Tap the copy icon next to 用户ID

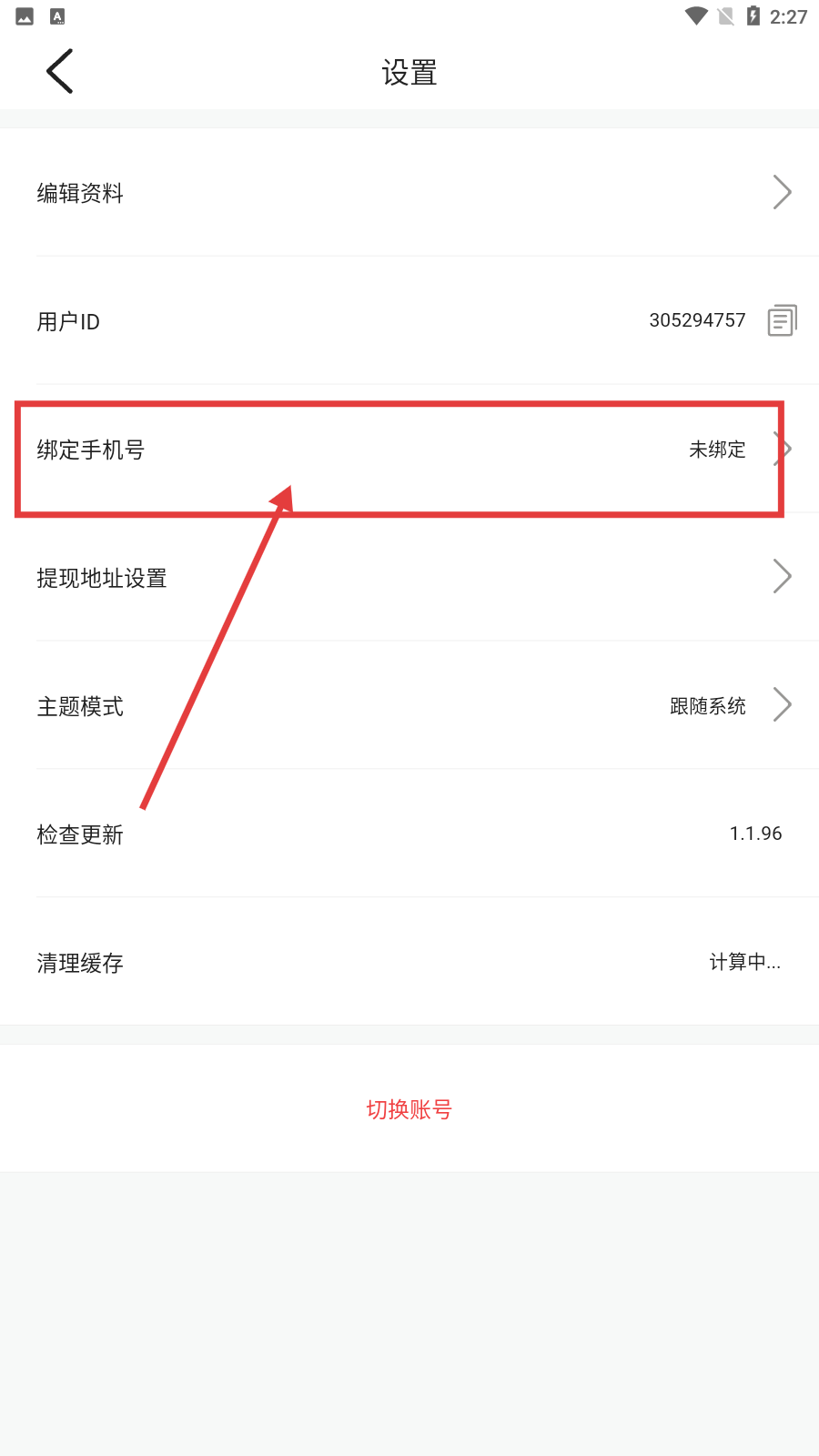(781, 320)
